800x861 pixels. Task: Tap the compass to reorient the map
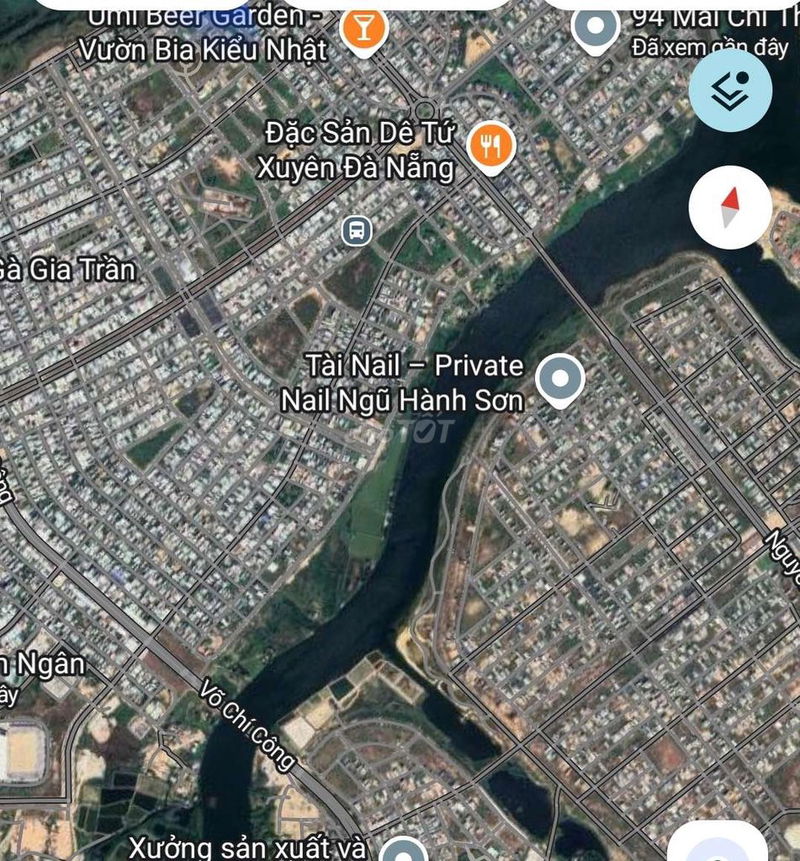tap(731, 208)
